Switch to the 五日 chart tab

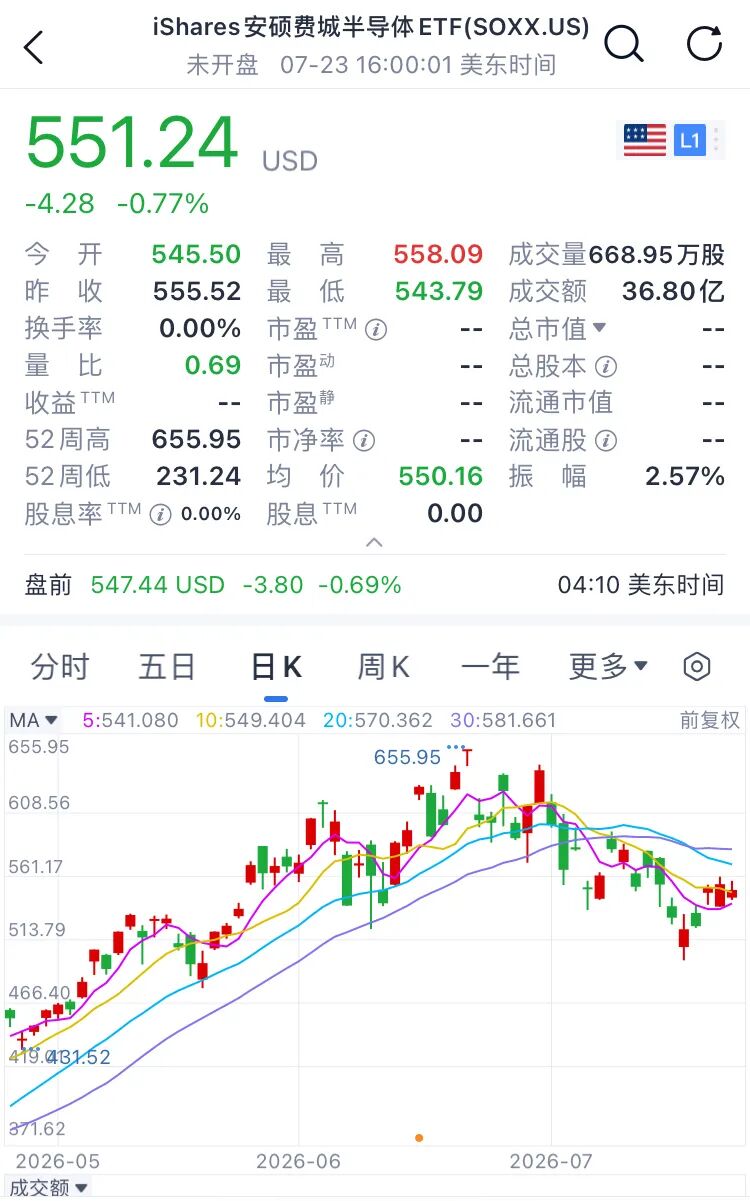coord(168,667)
